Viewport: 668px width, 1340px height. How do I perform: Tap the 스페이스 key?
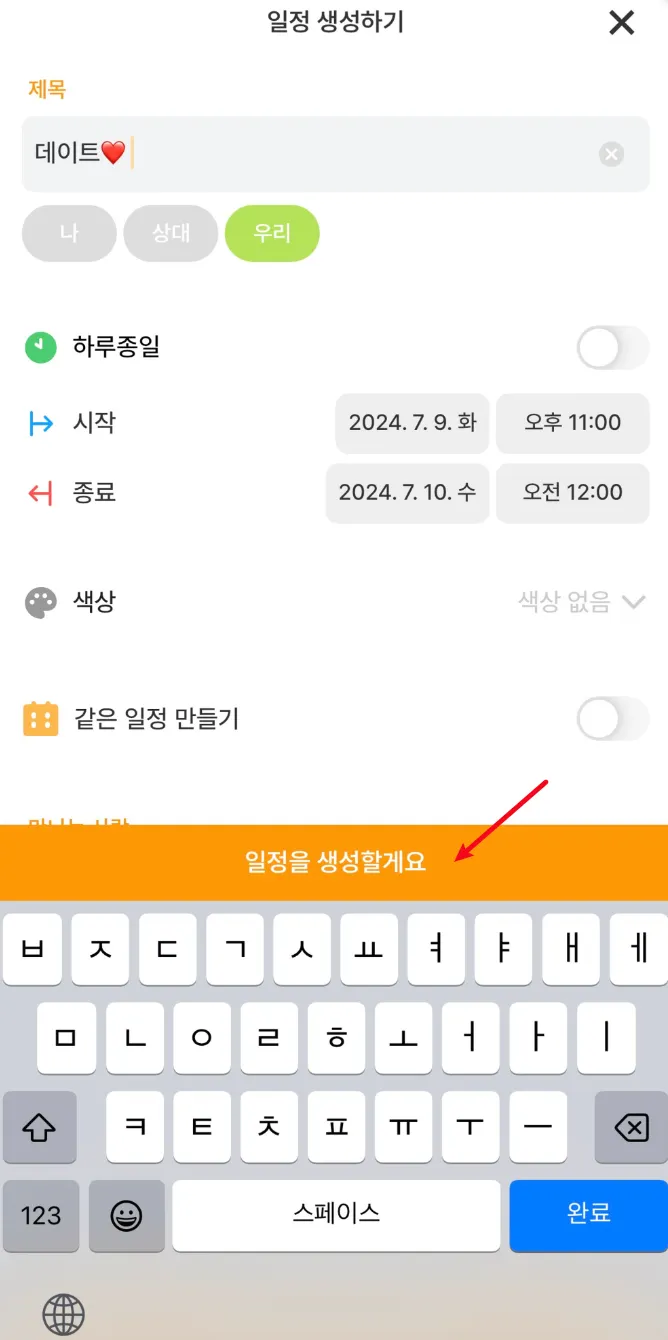pos(336,1215)
